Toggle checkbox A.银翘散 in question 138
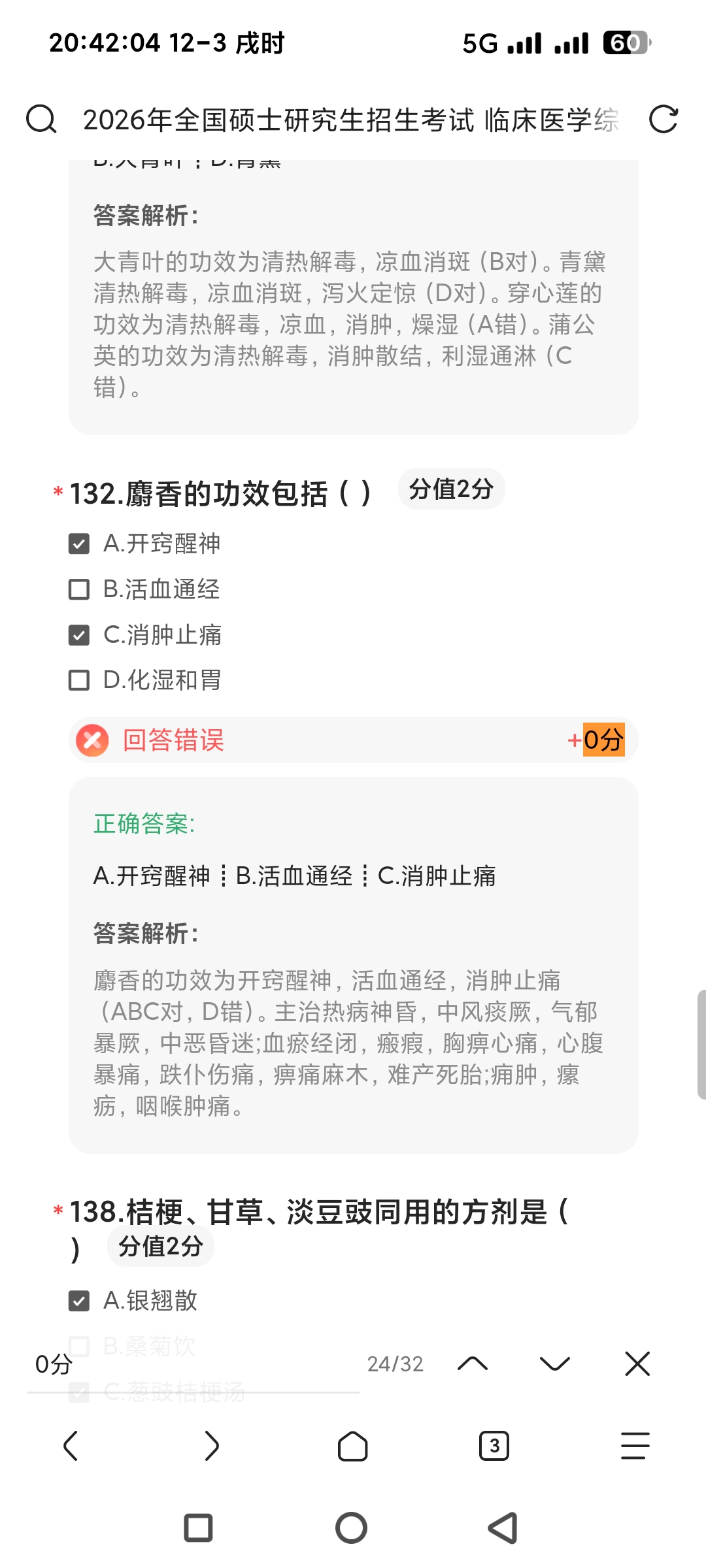This screenshot has height=1568, width=706. 79,1301
